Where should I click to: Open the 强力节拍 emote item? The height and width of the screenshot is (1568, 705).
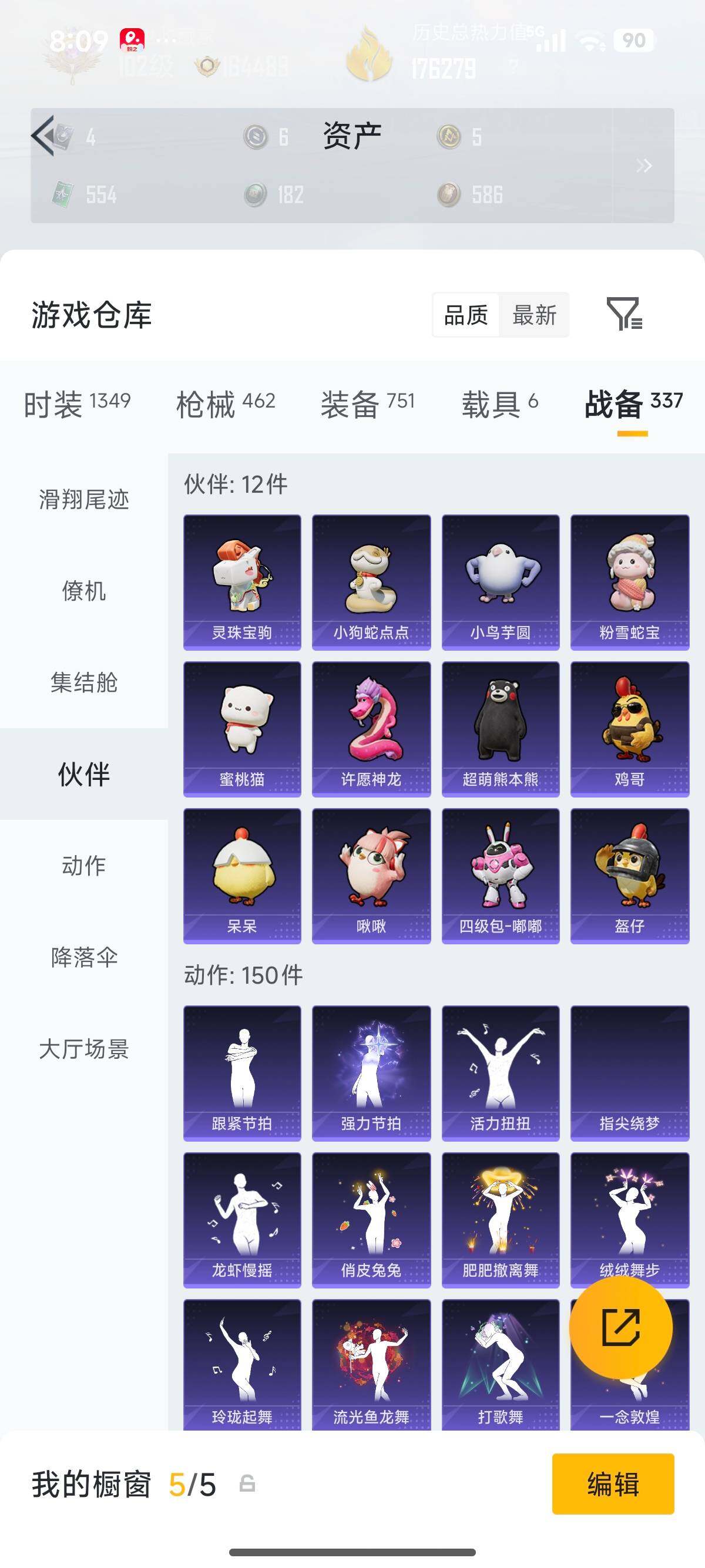pos(371,1073)
